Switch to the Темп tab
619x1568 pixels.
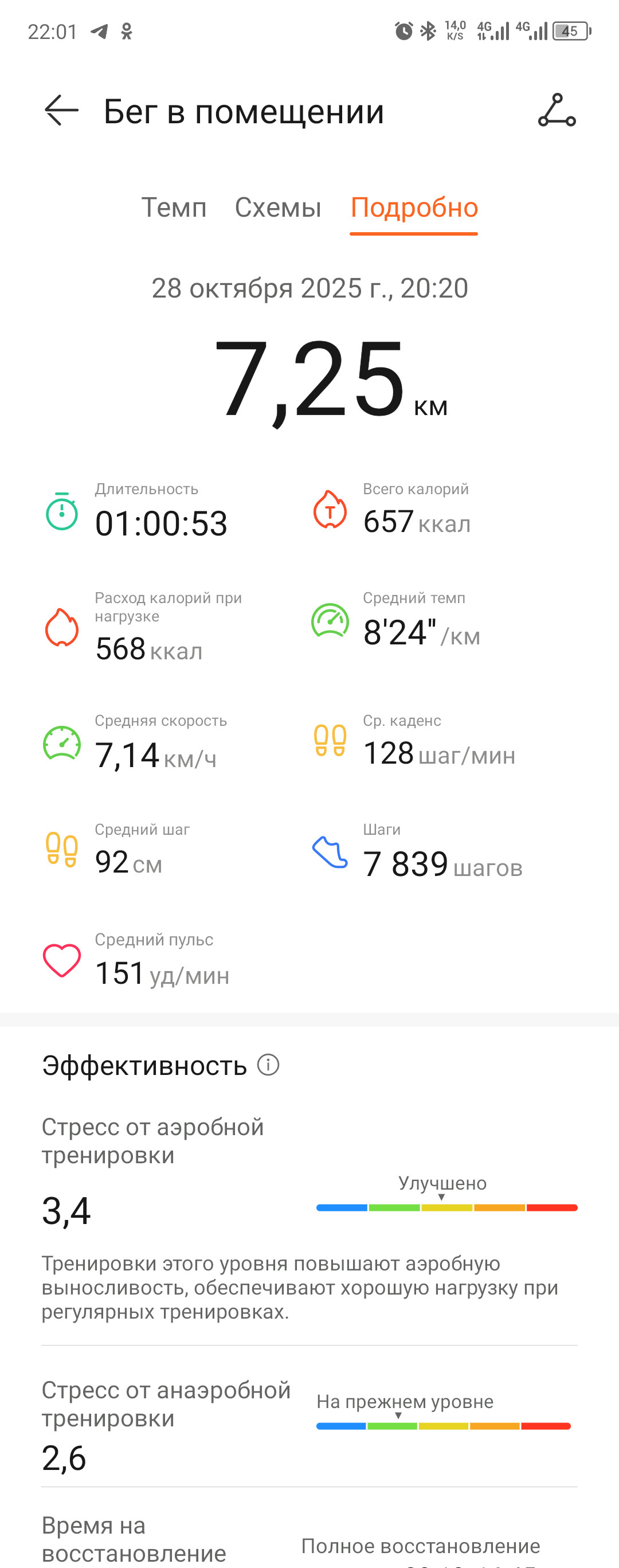[x=174, y=208]
